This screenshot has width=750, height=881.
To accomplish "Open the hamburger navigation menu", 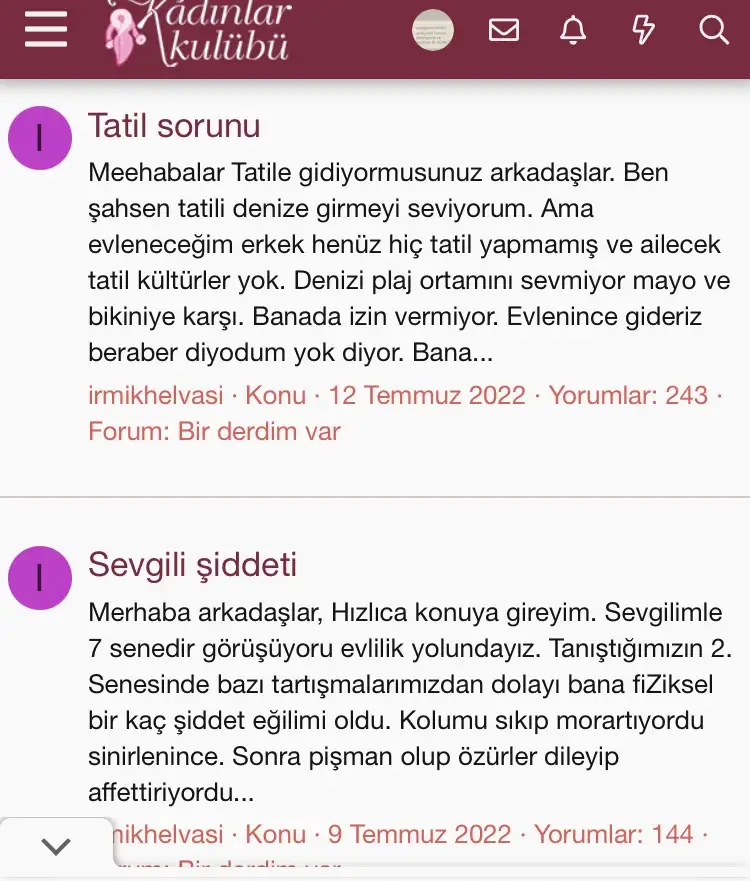I will tap(46, 30).
